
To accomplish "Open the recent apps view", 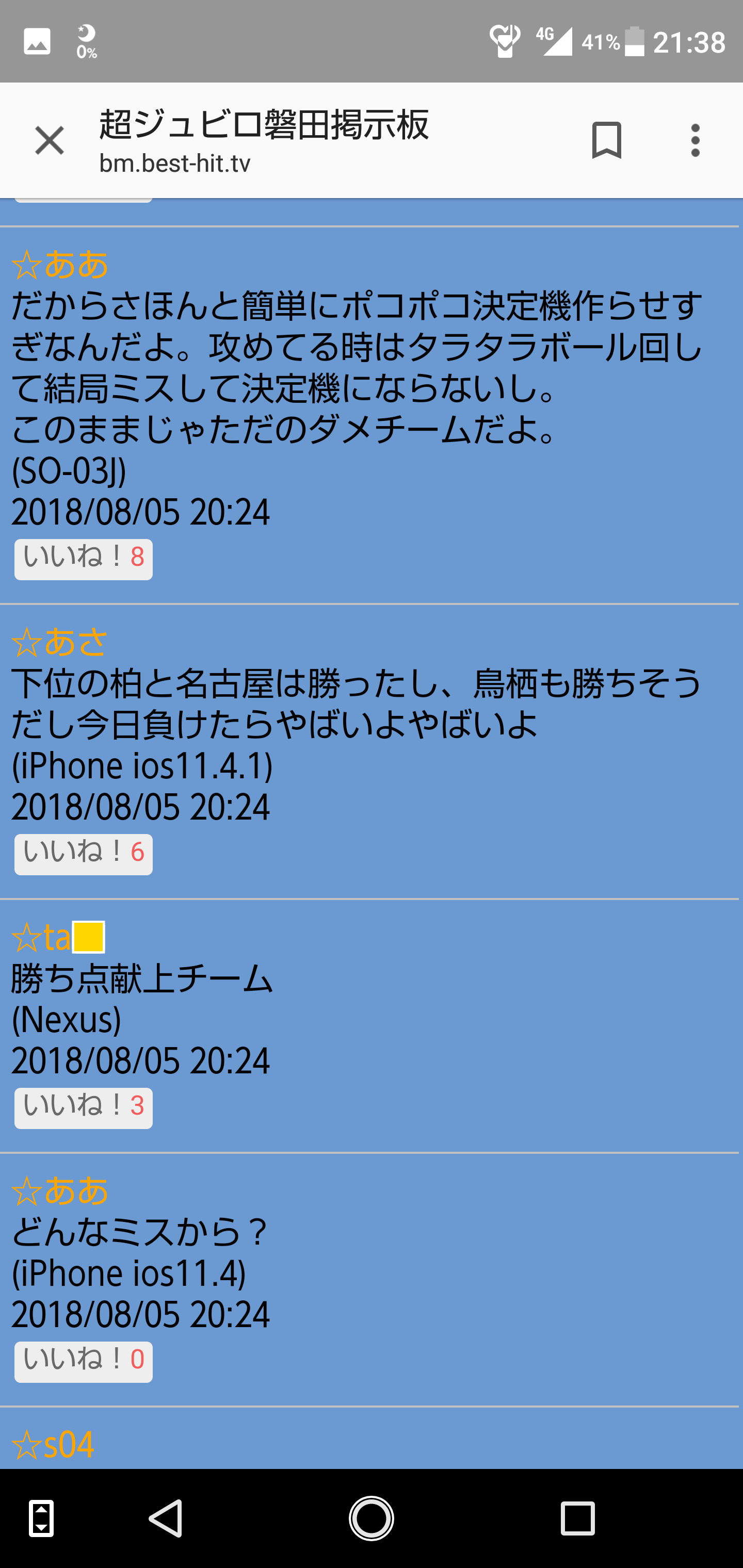I will [577, 1517].
